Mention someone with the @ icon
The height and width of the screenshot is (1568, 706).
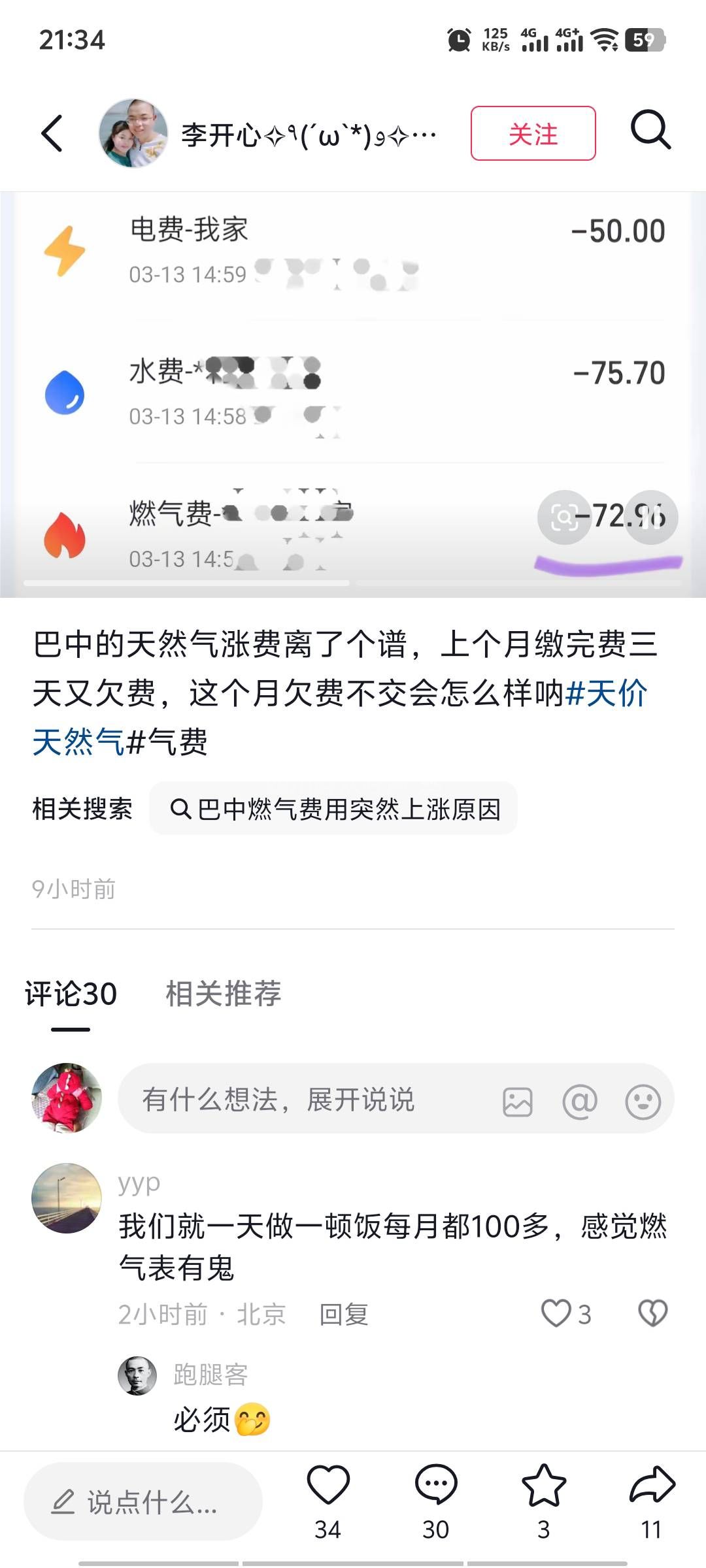click(580, 1102)
